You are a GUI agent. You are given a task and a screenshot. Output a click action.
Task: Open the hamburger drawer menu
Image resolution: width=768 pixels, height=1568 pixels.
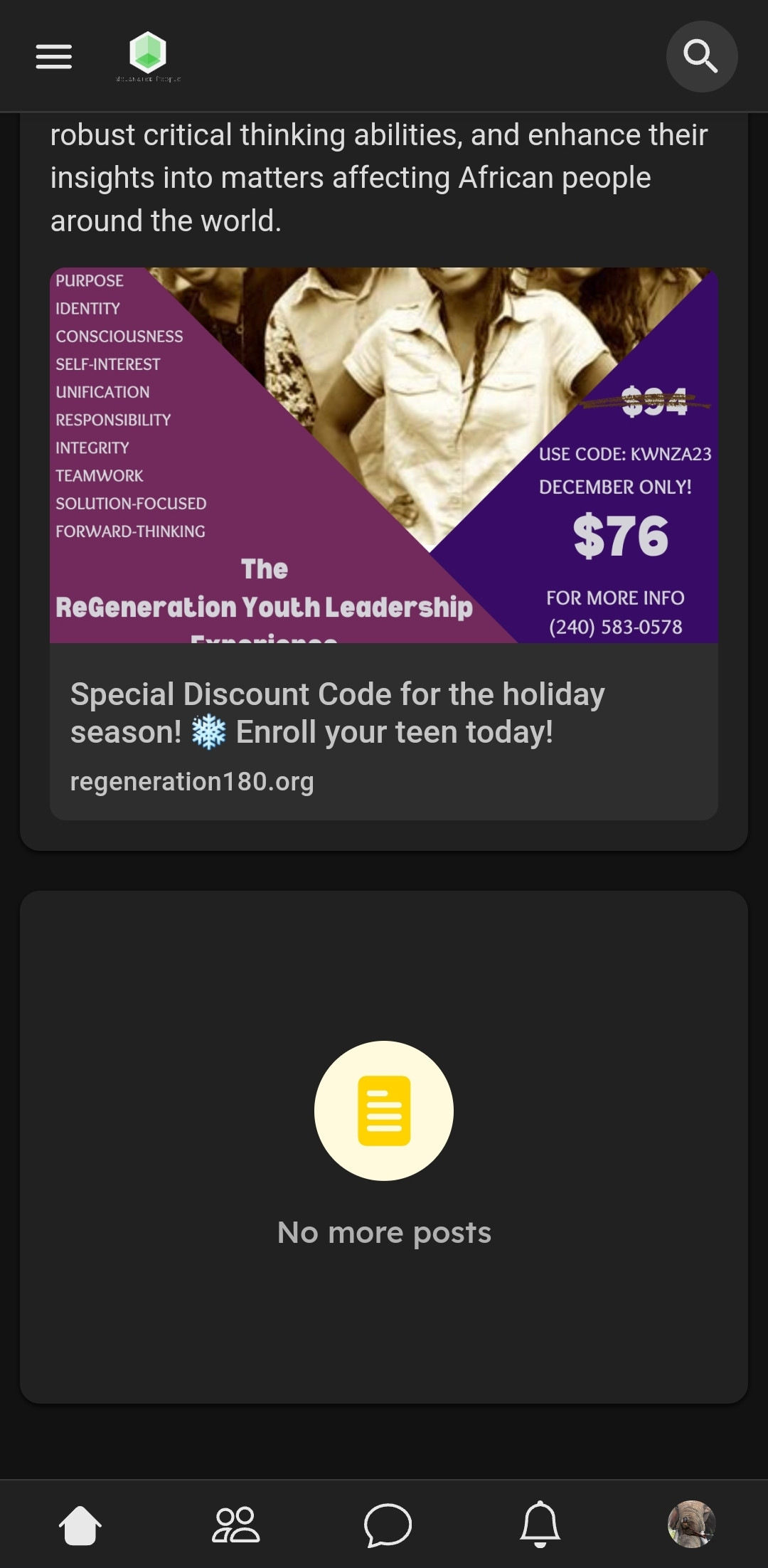point(54,57)
